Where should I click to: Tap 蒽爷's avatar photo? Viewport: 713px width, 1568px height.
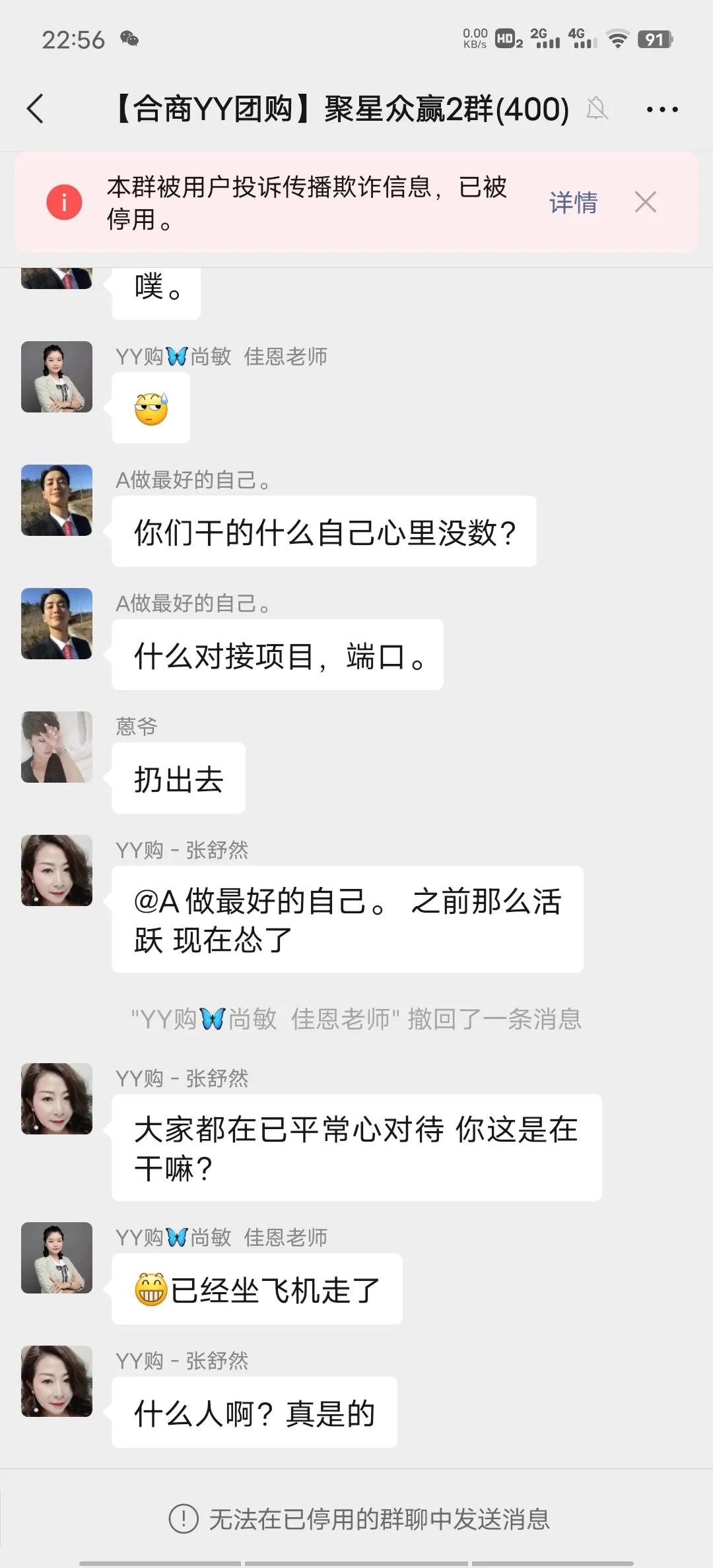click(x=57, y=748)
